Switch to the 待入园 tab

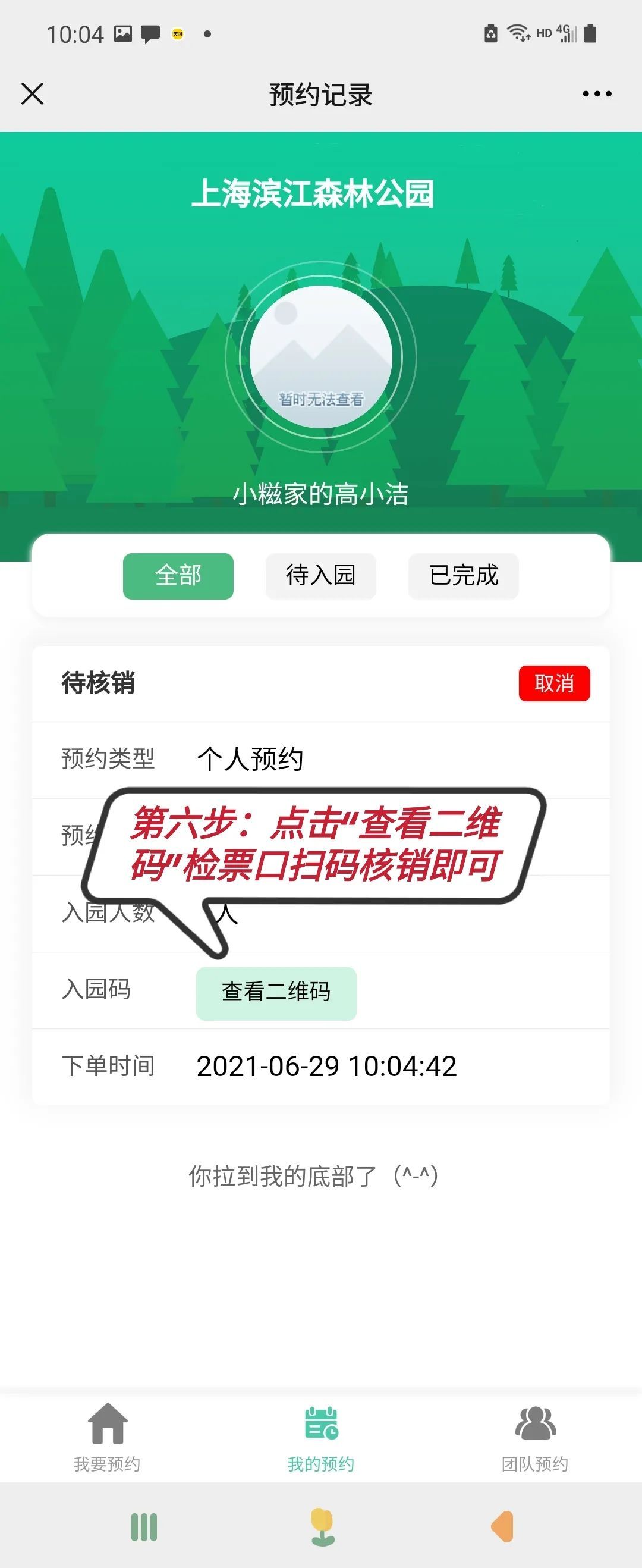click(320, 576)
